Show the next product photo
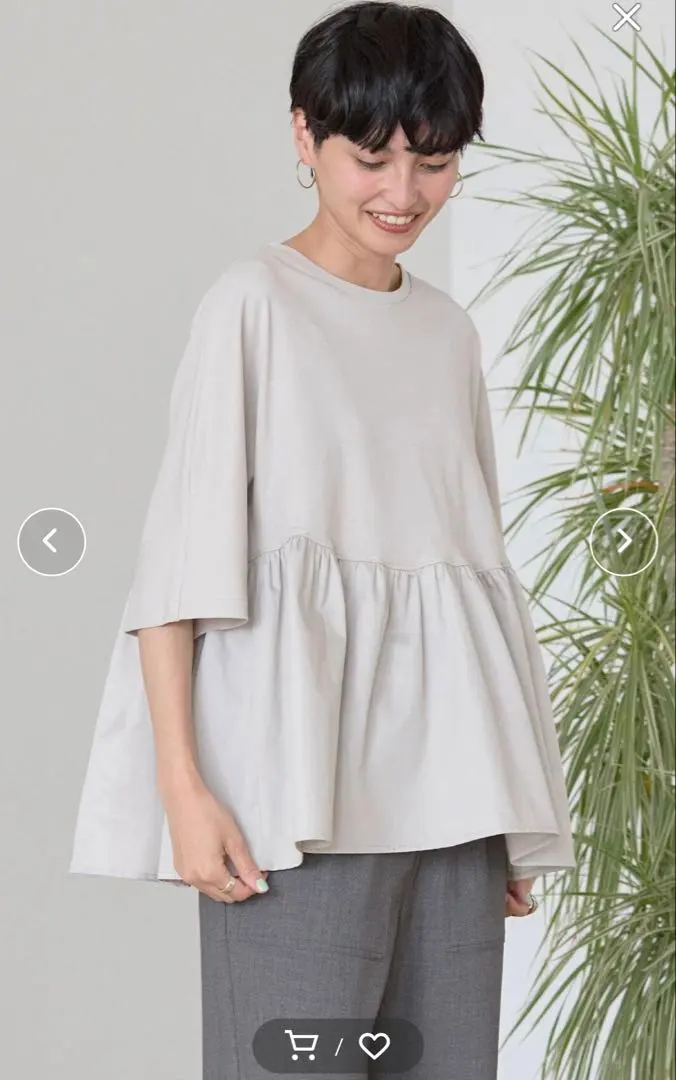The width and height of the screenshot is (676, 1080). click(623, 542)
